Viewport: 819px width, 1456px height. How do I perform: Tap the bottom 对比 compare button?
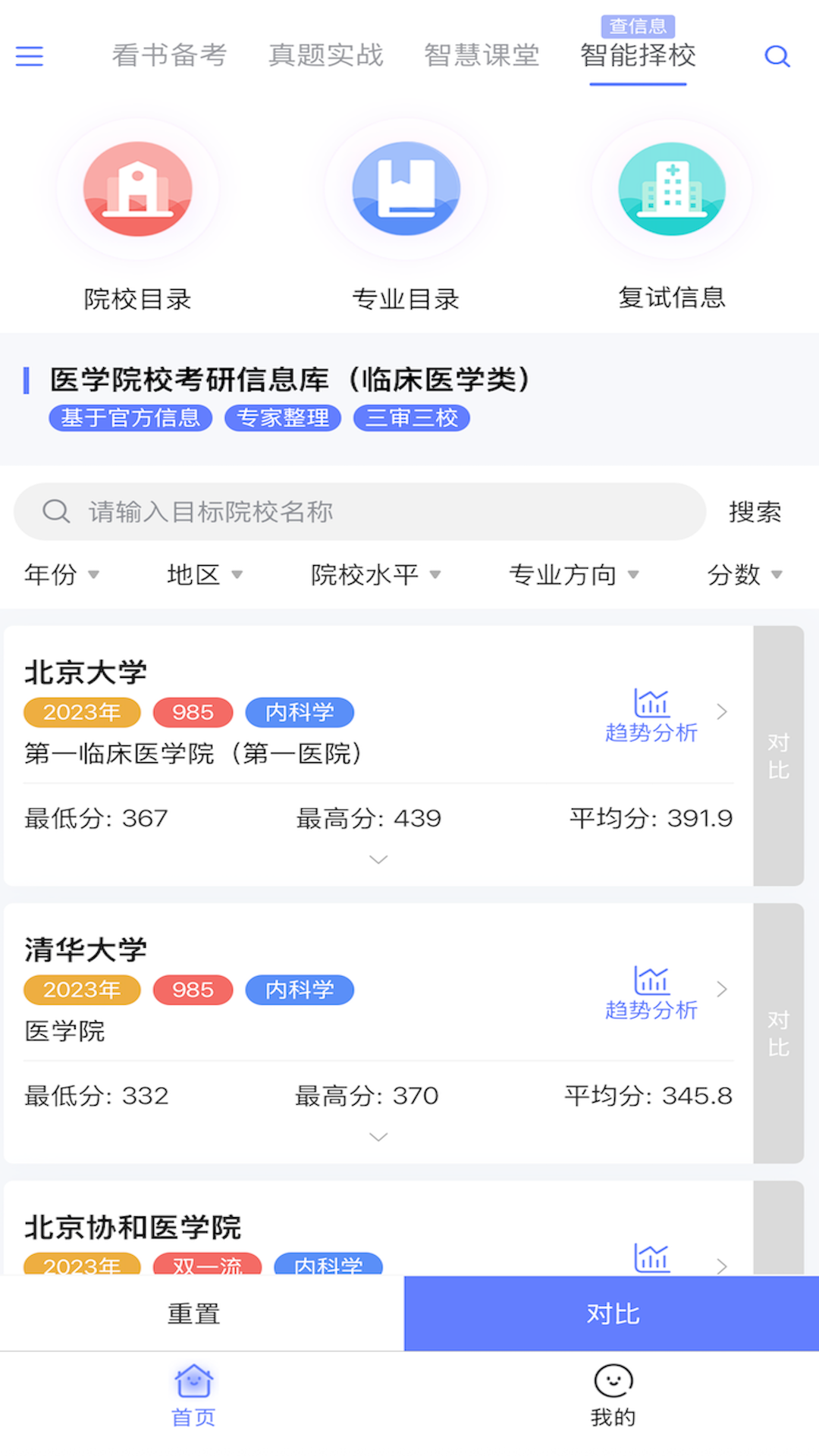[x=613, y=1314]
